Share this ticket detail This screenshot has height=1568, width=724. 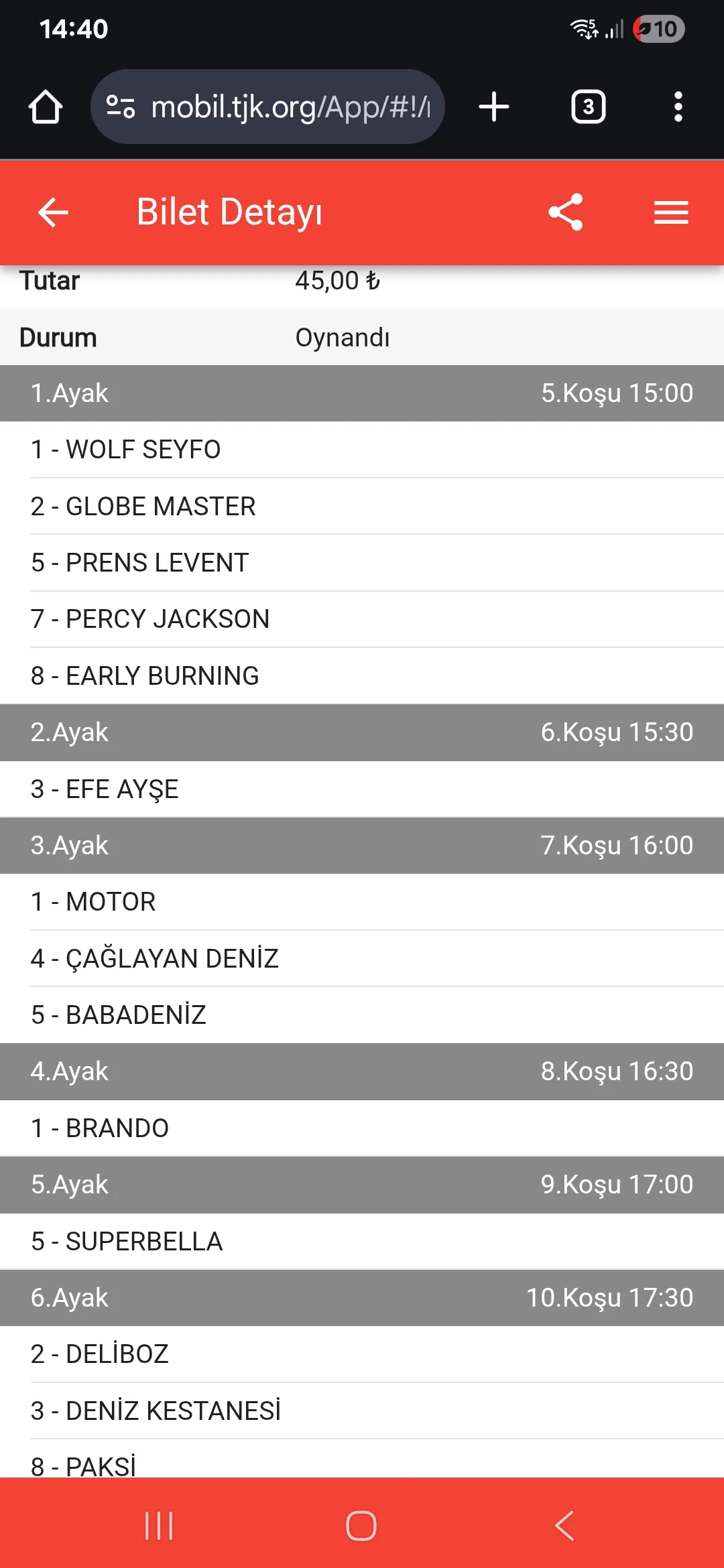(x=565, y=212)
